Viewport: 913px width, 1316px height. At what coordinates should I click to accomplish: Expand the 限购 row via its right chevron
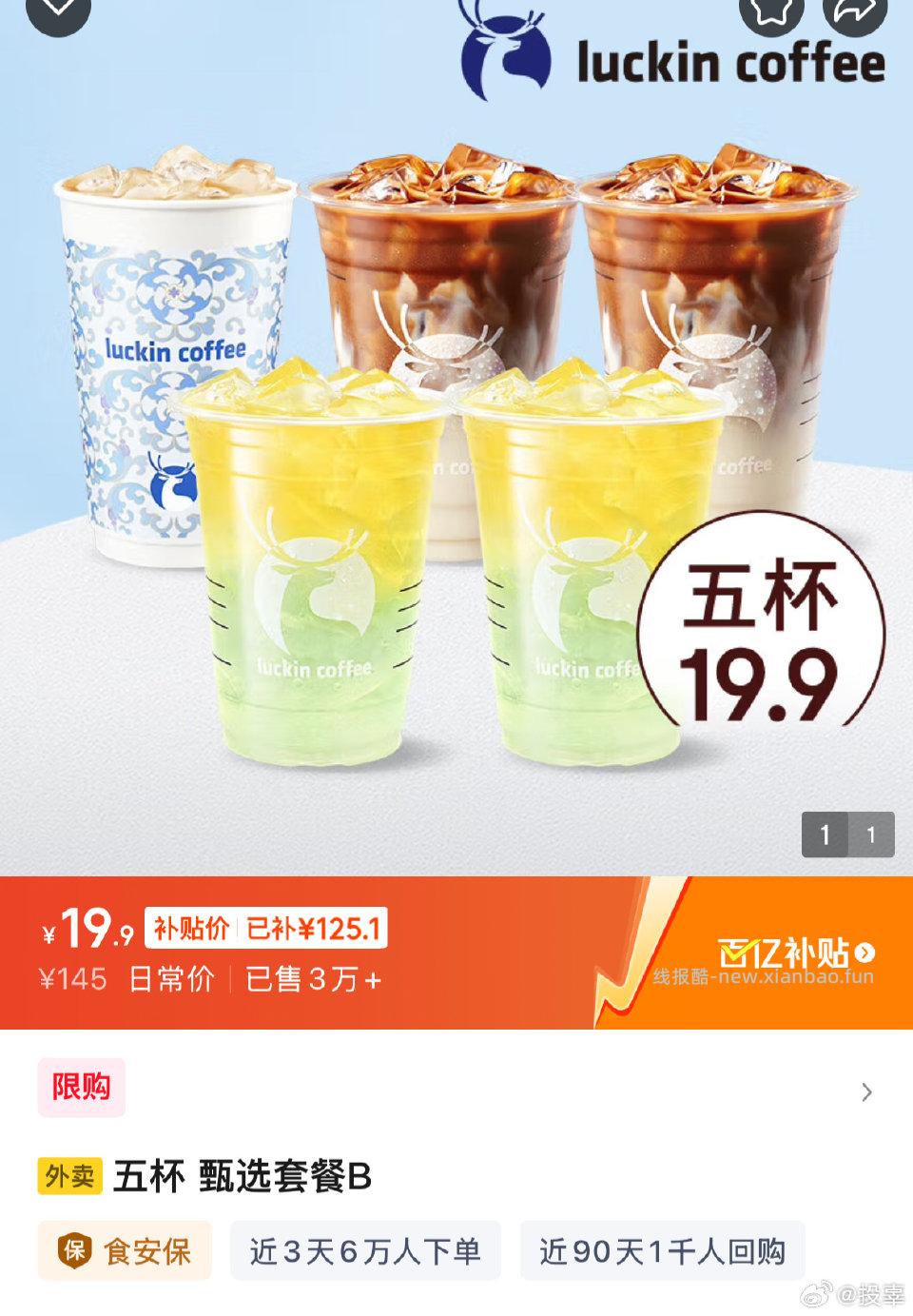[x=865, y=1091]
